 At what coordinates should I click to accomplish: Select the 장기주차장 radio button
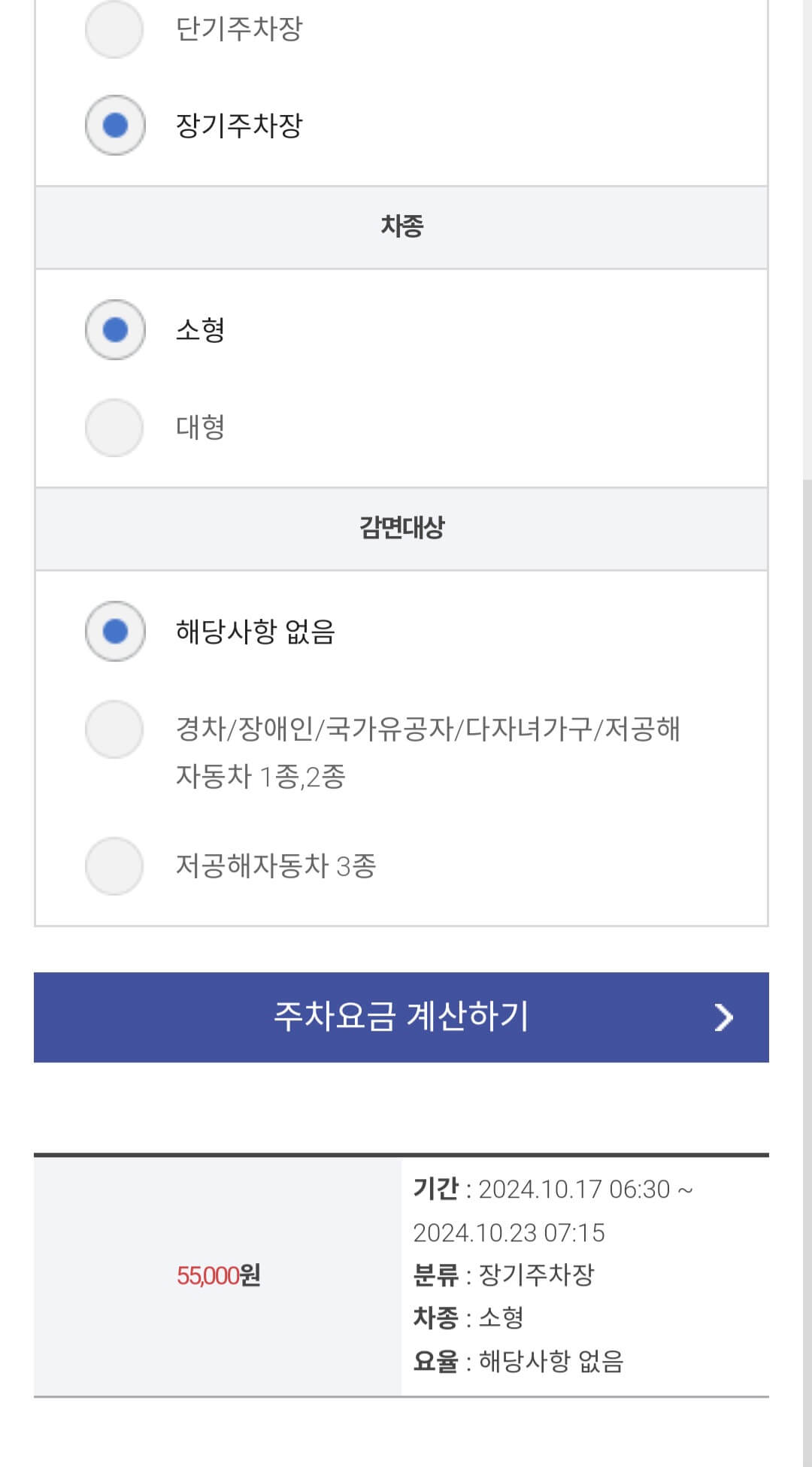click(114, 125)
